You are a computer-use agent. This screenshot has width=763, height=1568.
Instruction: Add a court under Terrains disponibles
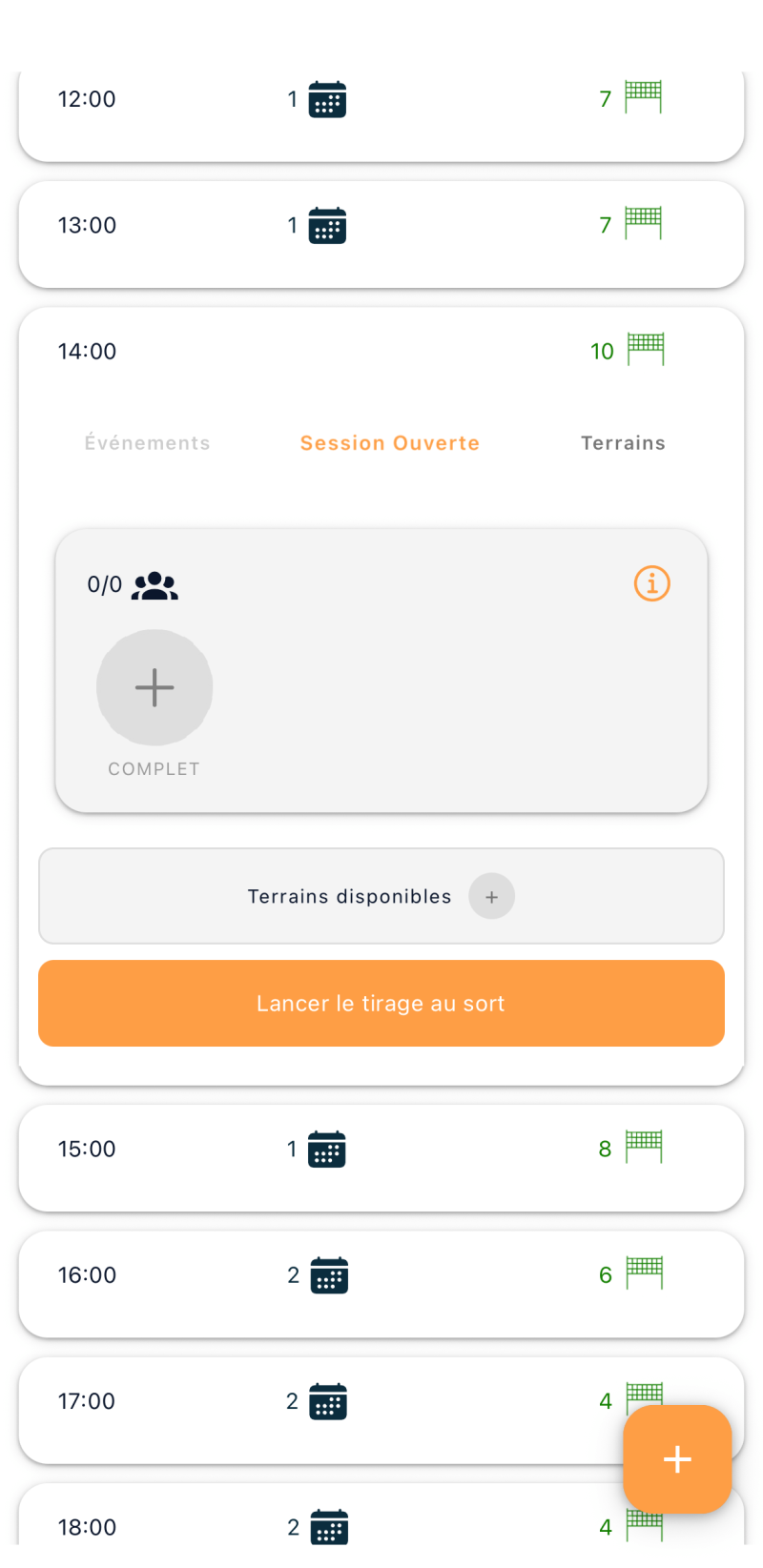tap(491, 897)
